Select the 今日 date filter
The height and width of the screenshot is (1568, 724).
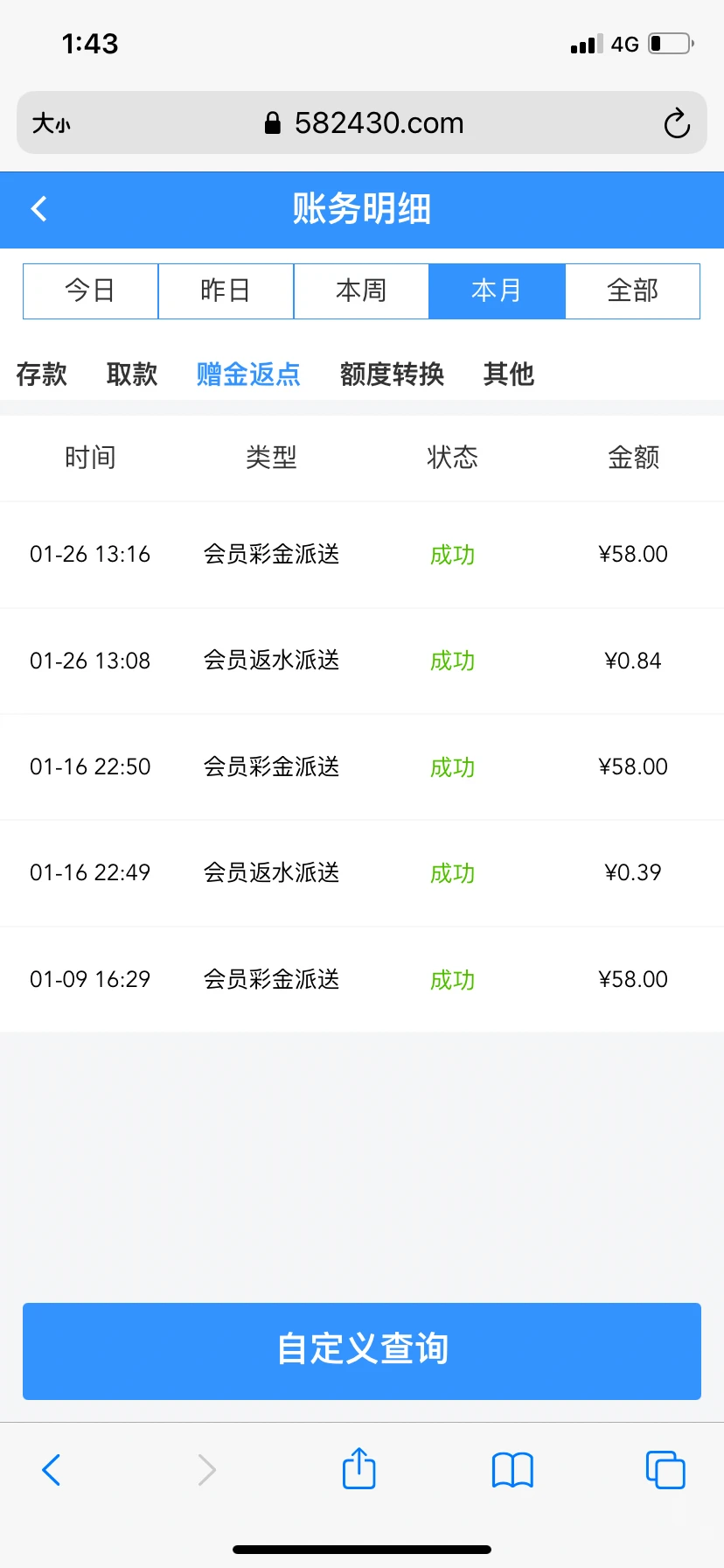(90, 290)
